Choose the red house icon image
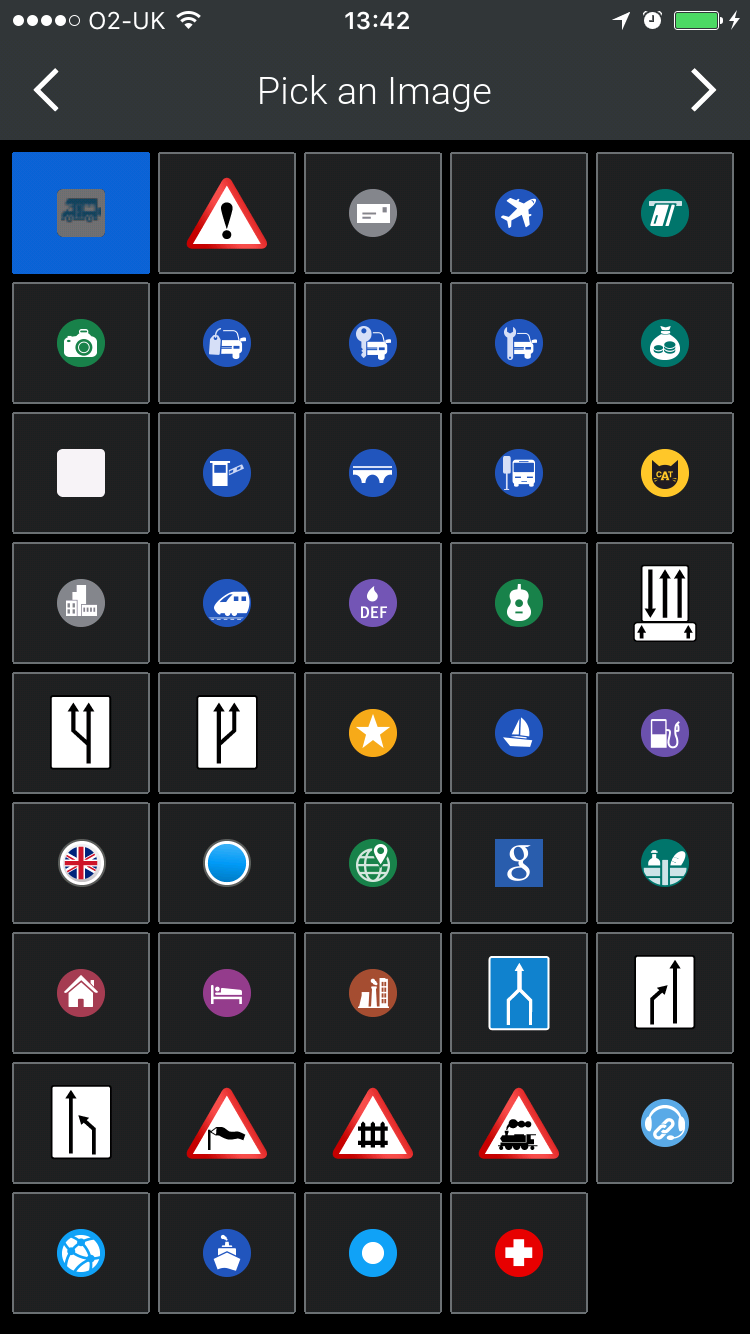The image size is (750, 1334). 81,993
